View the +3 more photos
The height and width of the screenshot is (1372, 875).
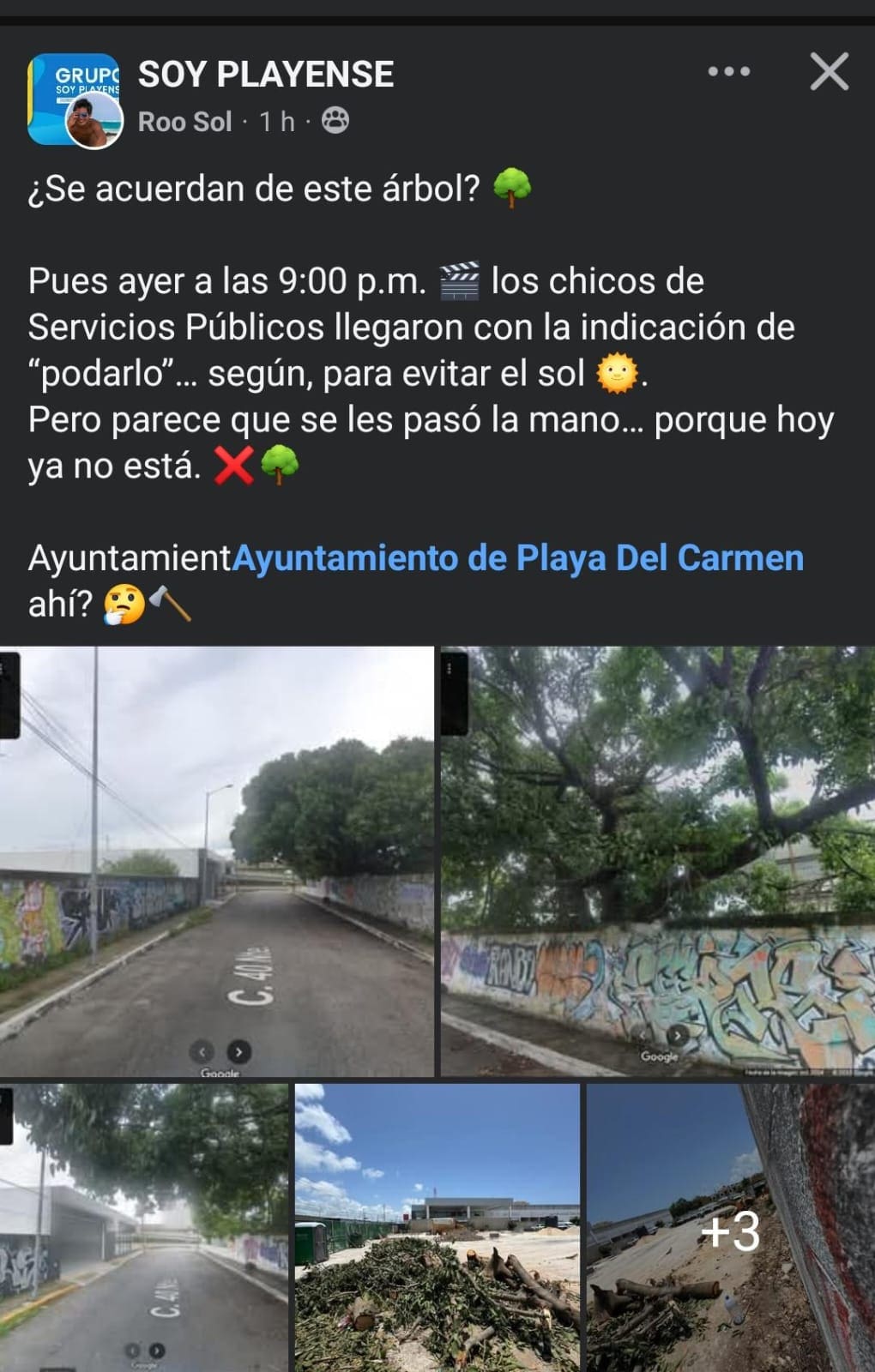730,1227
